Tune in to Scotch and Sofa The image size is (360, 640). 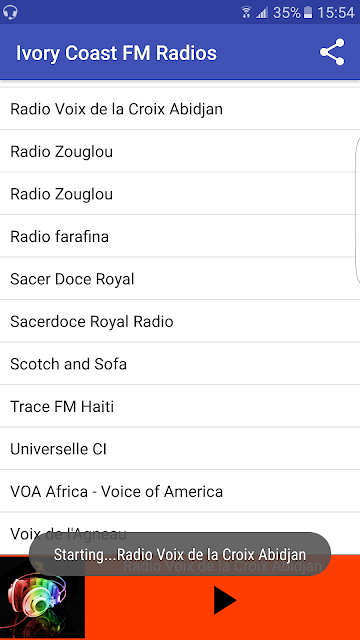180,364
